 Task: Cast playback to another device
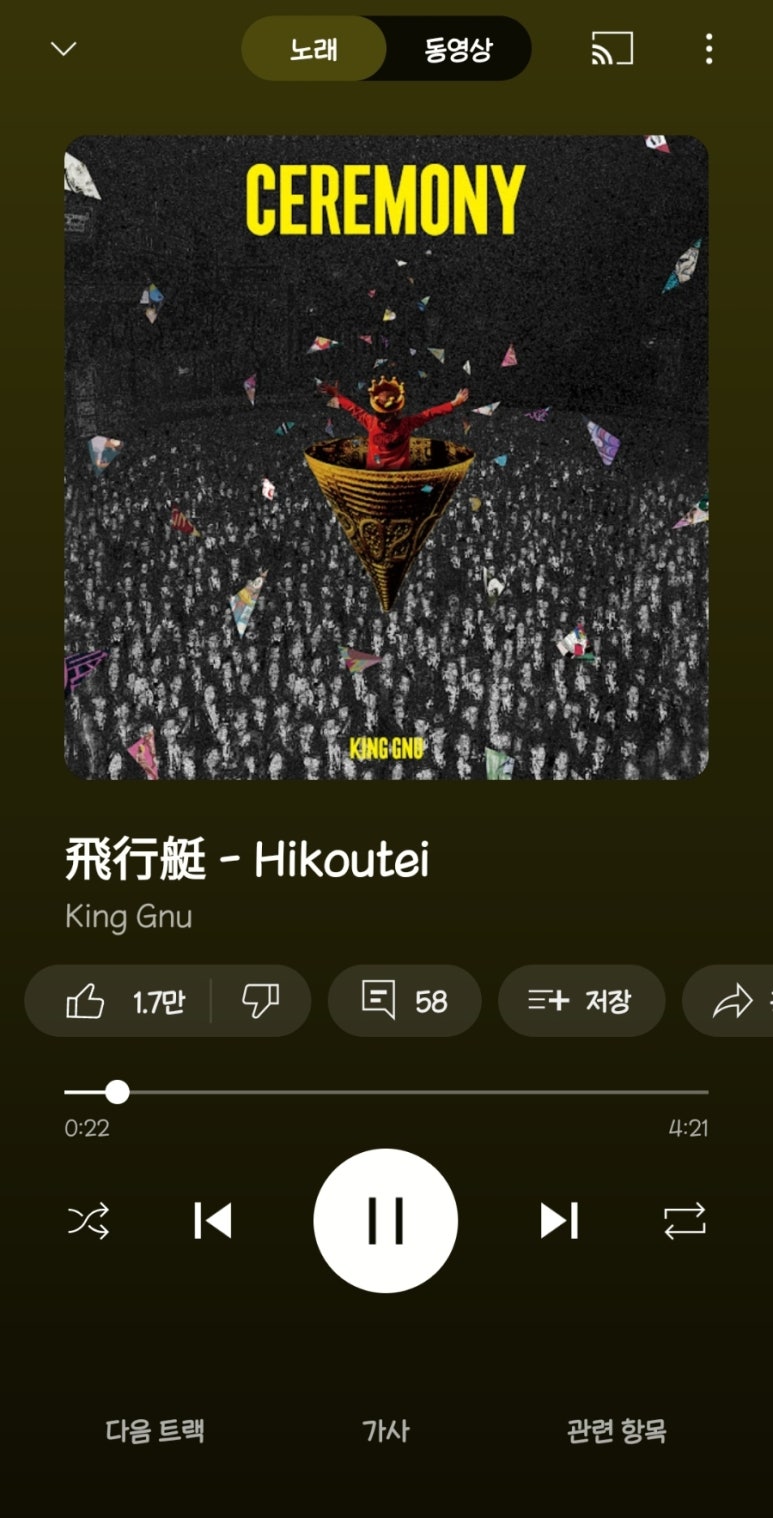point(612,49)
